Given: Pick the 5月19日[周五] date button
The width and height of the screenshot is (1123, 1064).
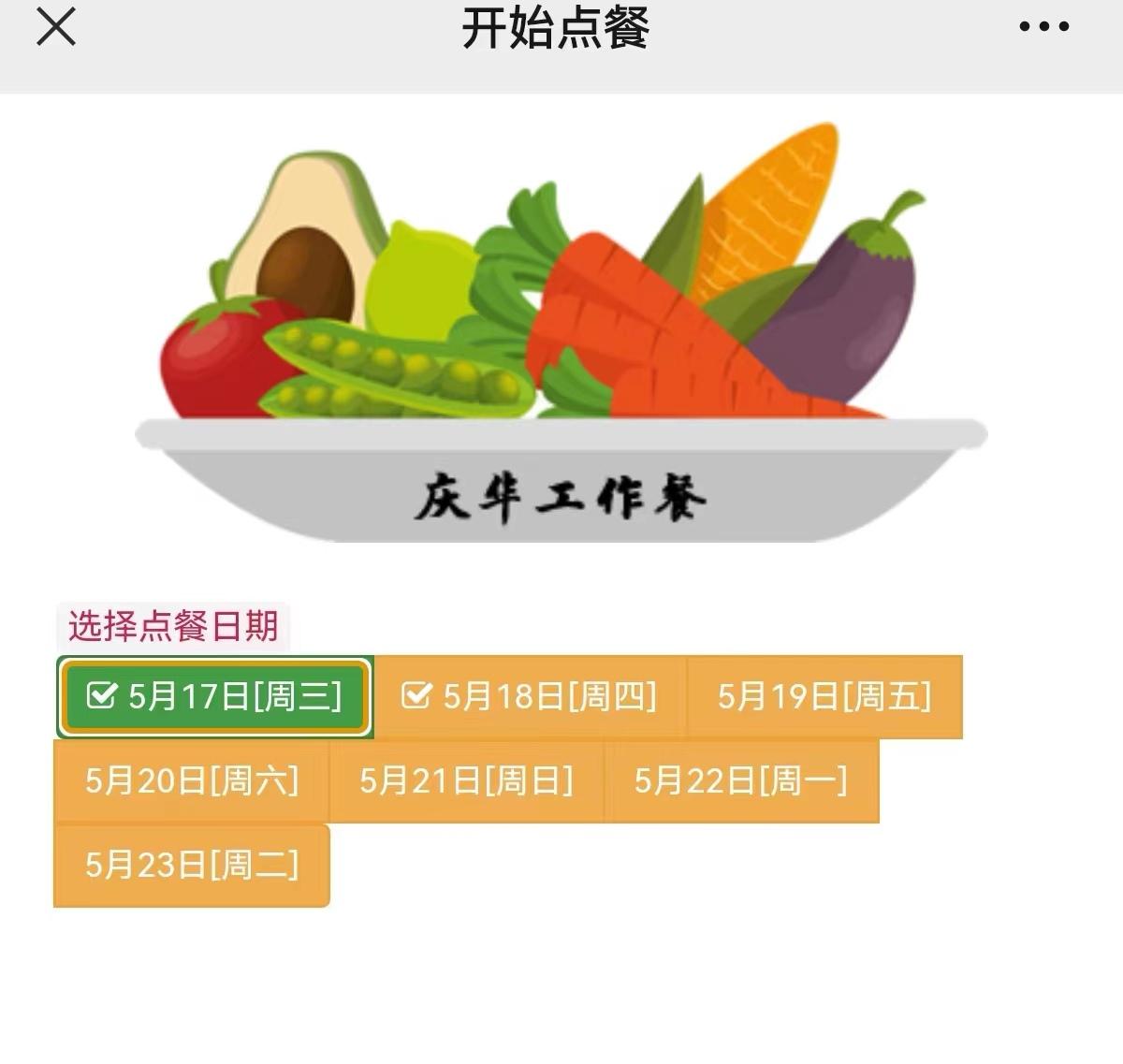Looking at the screenshot, I should point(824,697).
